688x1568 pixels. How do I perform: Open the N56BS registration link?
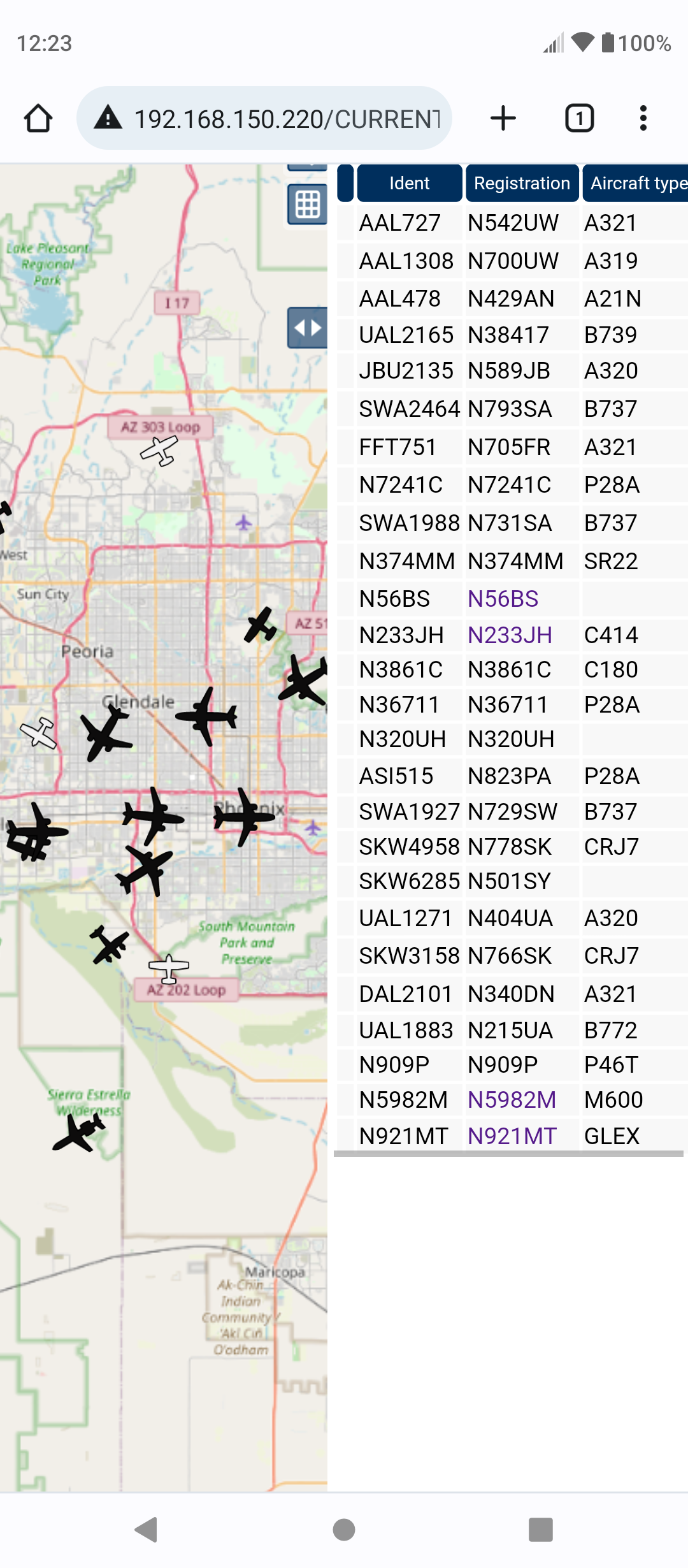[503, 599]
